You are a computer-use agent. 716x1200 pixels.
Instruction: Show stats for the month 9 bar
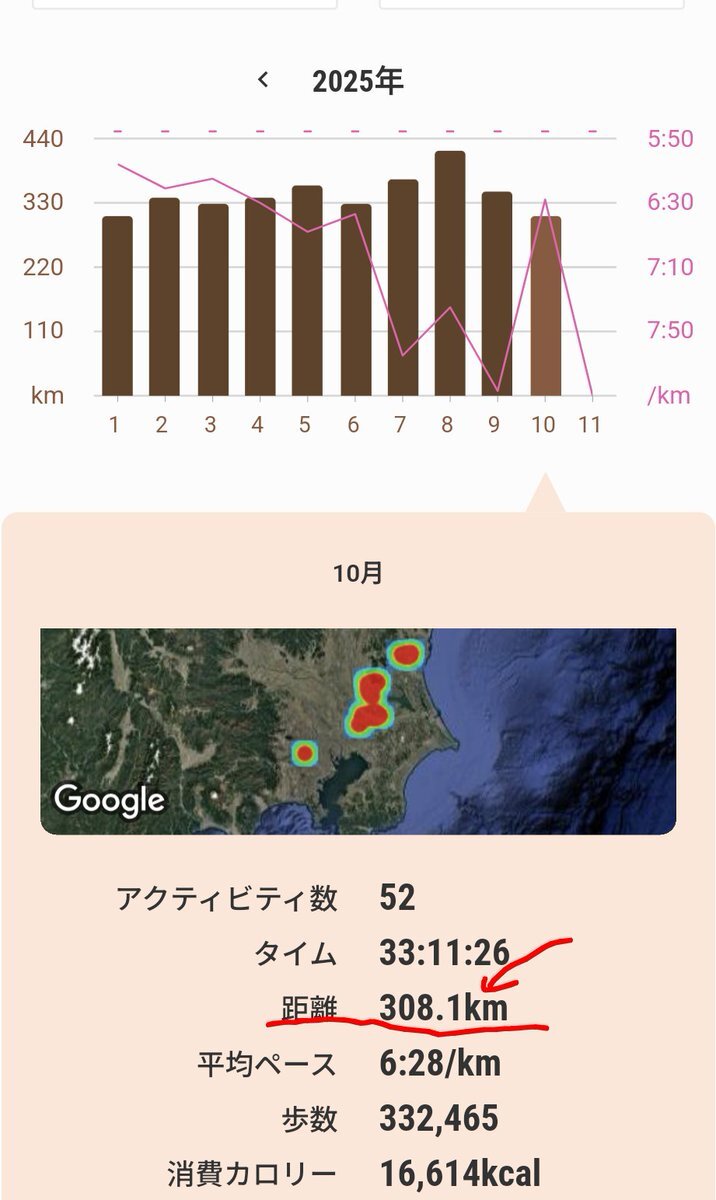click(497, 293)
